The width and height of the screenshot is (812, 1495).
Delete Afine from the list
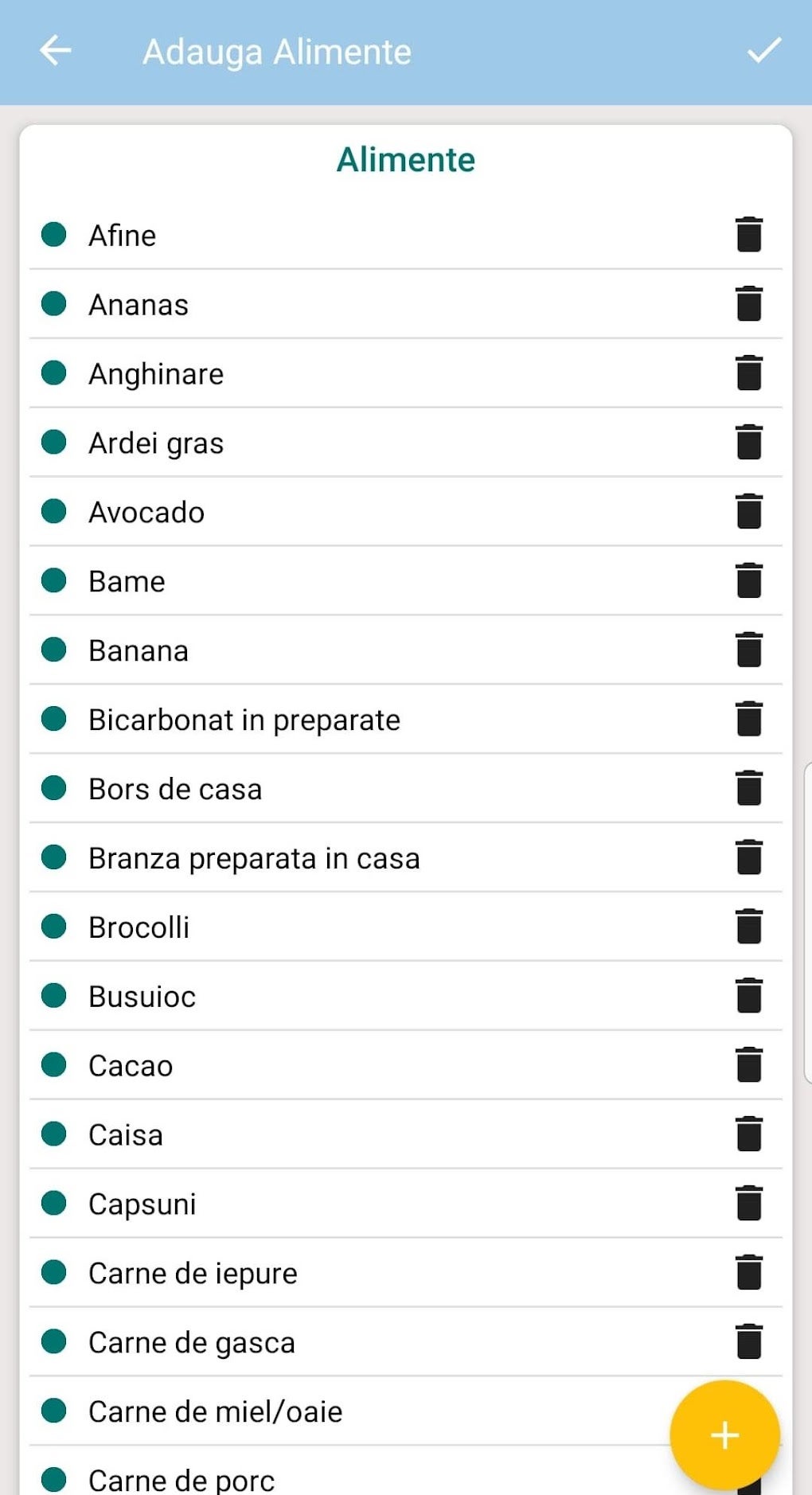click(x=748, y=235)
